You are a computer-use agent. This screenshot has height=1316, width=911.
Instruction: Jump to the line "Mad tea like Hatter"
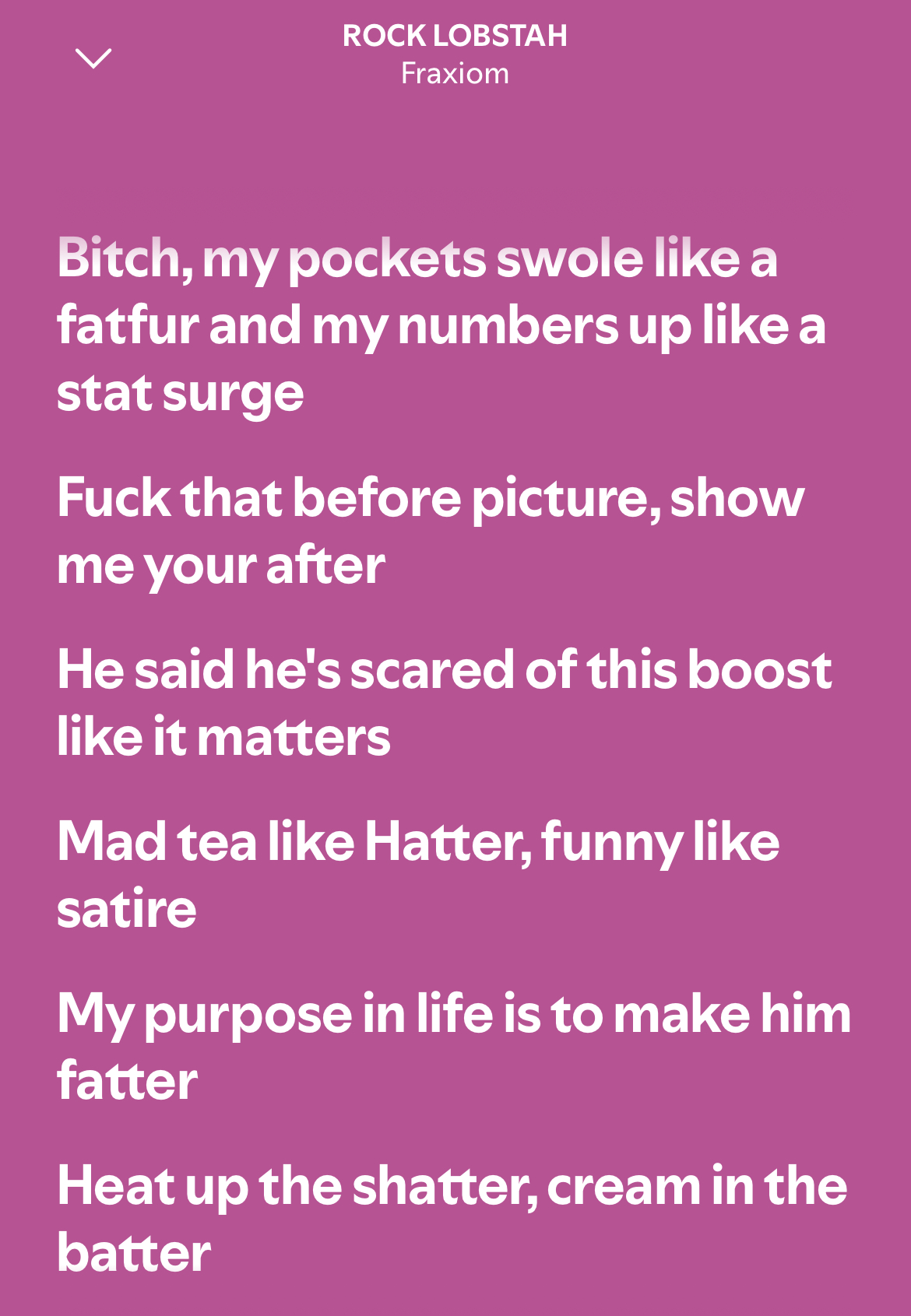pos(418,875)
